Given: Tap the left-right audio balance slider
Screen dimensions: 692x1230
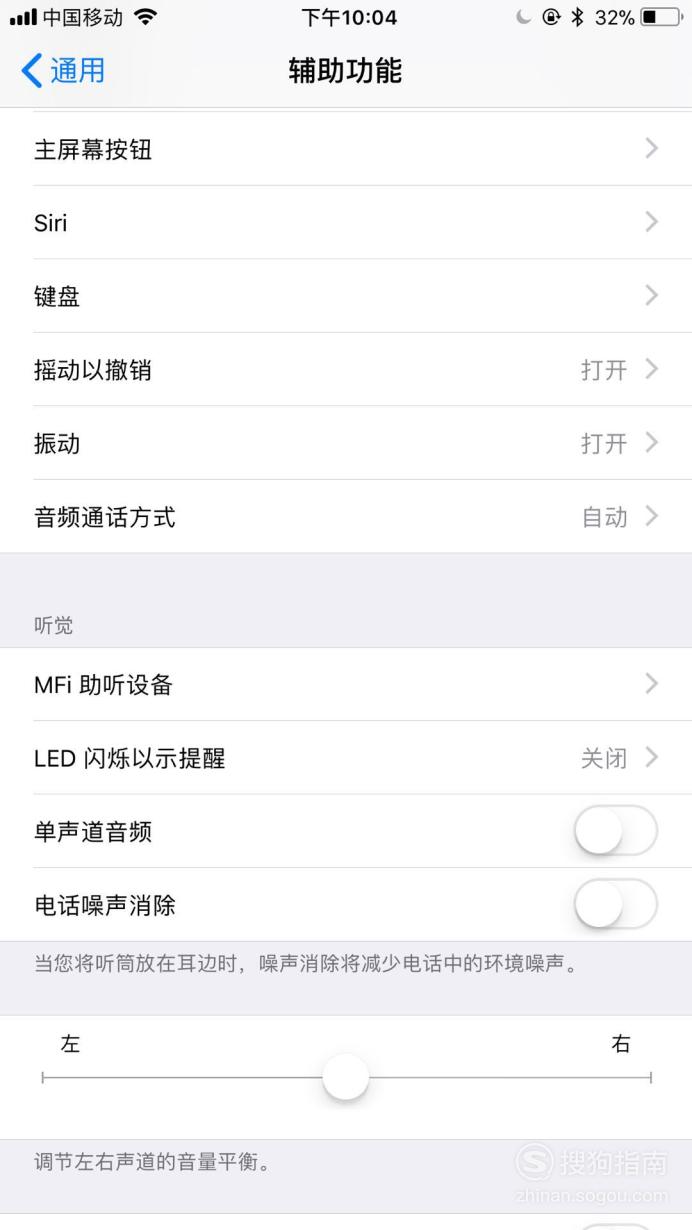Looking at the screenshot, I should click(346, 1078).
